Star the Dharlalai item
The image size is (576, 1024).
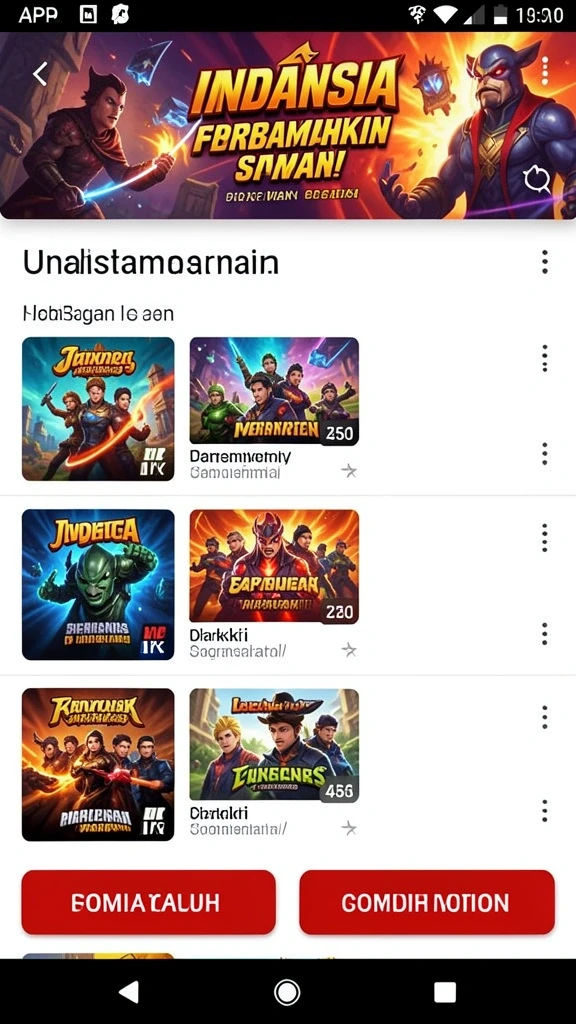click(349, 828)
